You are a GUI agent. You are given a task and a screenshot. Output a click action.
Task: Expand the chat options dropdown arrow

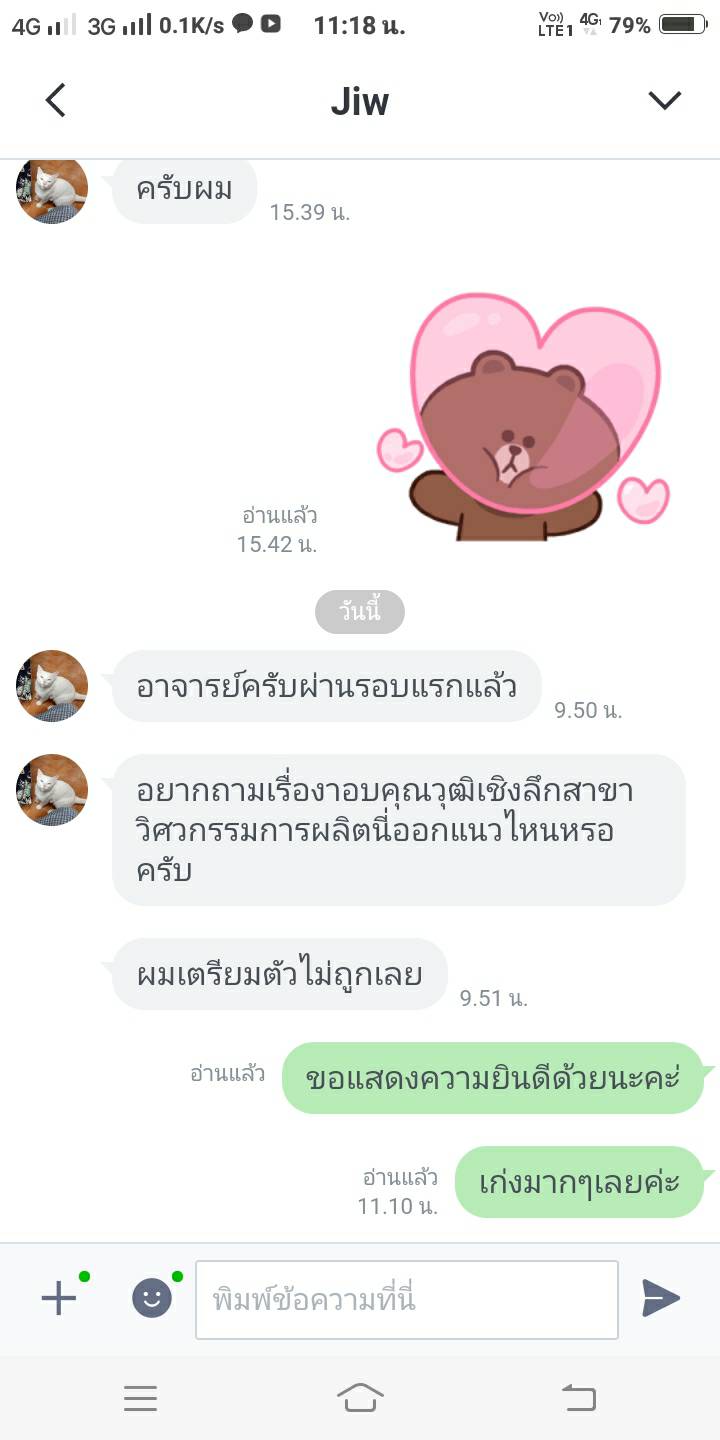pos(664,100)
